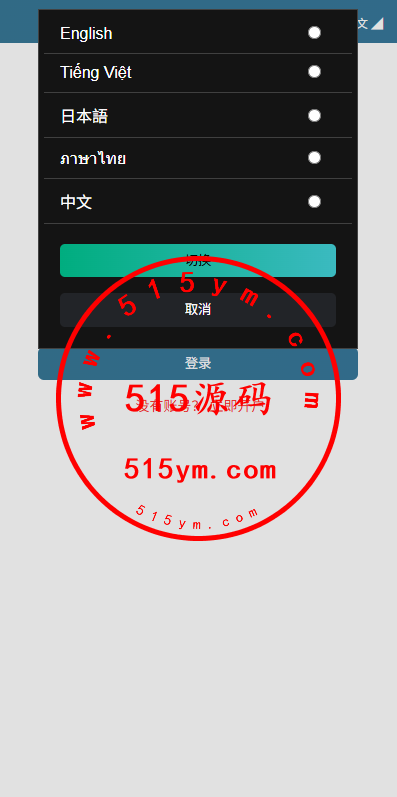Select English as the language
The image size is (397, 797).
coord(198,34)
